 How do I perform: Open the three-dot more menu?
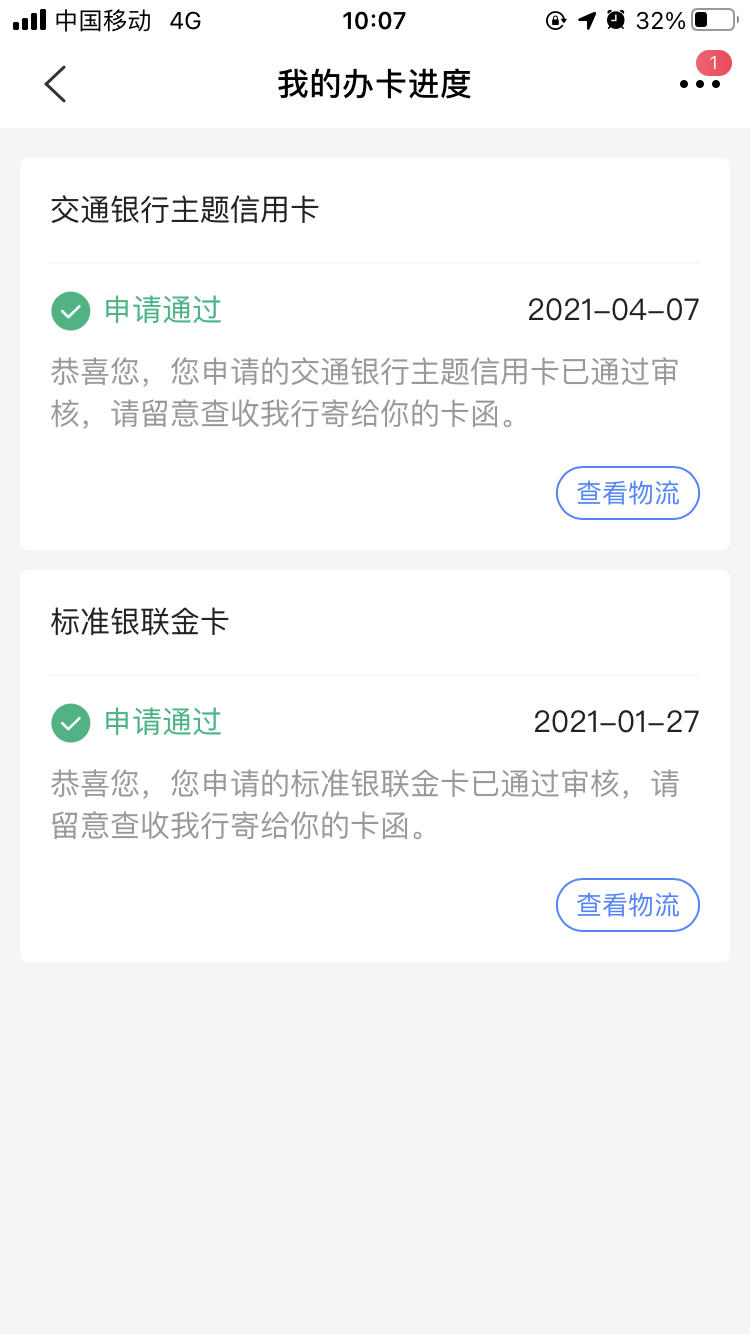coord(700,84)
